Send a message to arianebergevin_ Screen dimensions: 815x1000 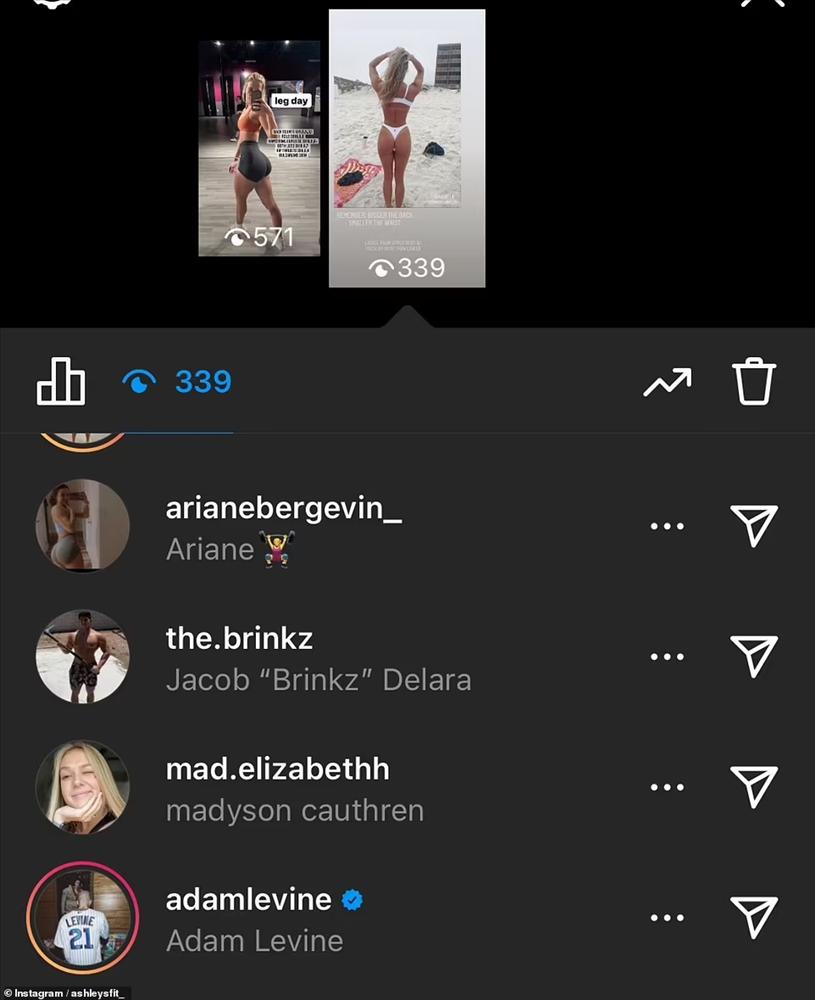pyautogui.click(x=753, y=526)
